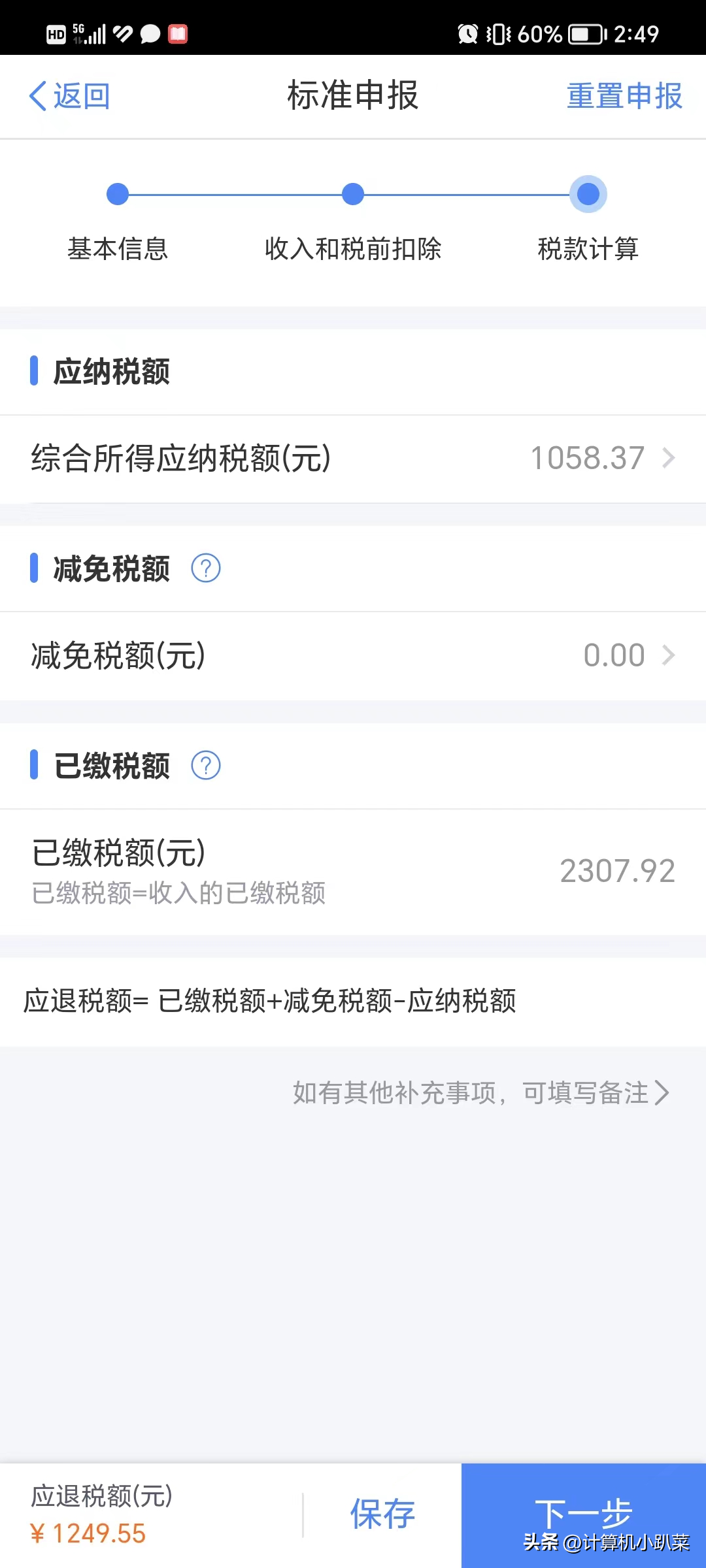Tap 重置申报 to reset the declaration
The height and width of the screenshot is (1568, 706).
point(624,95)
